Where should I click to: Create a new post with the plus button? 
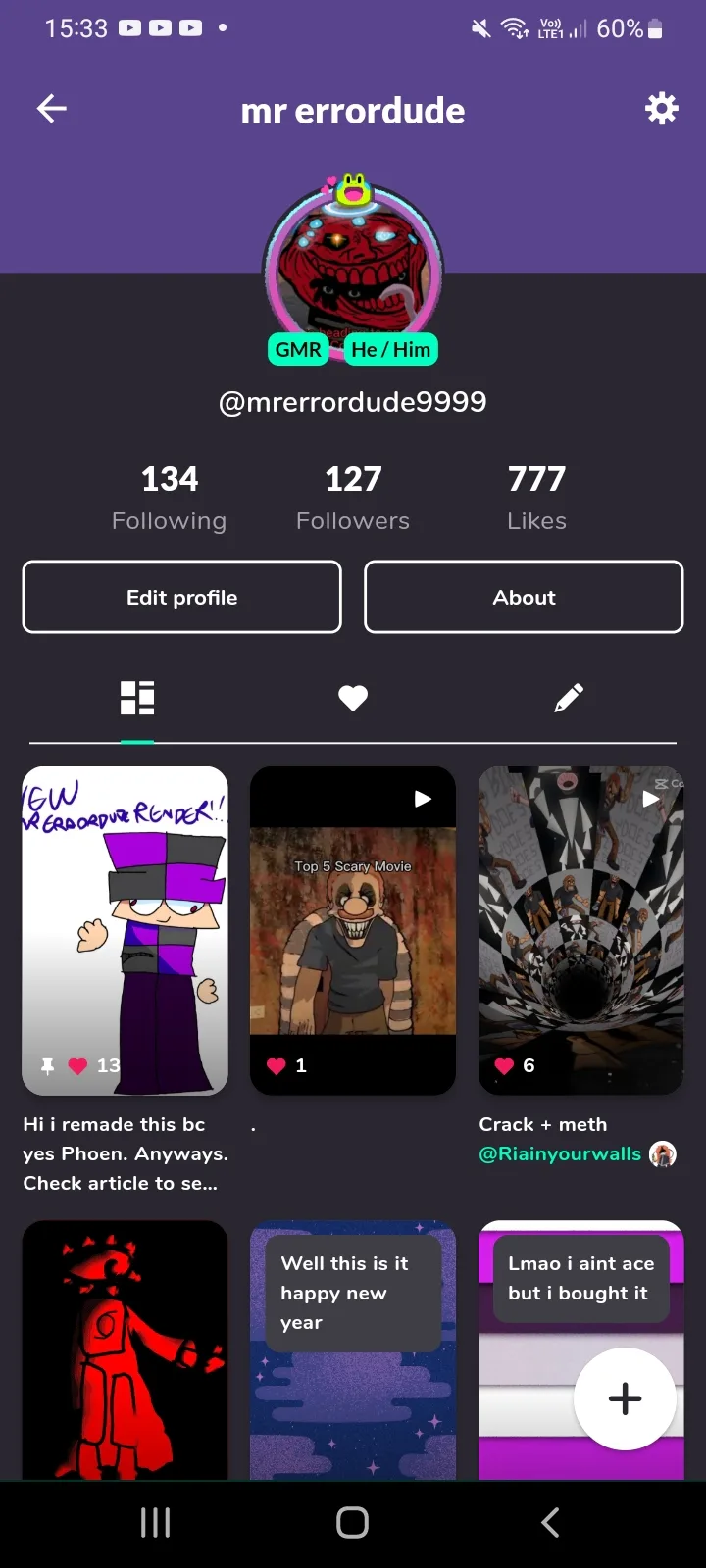625,1398
